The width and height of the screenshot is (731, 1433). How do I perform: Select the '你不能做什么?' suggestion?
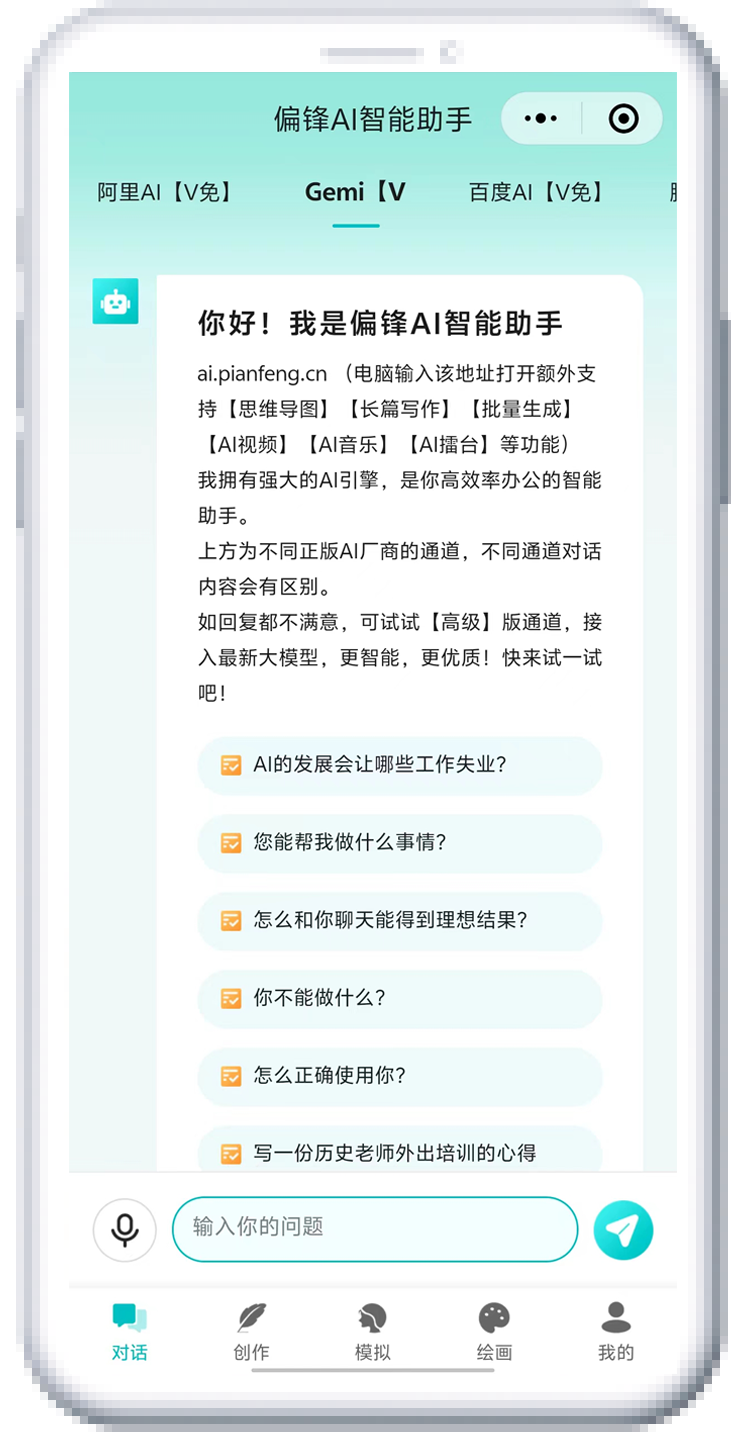(399, 998)
